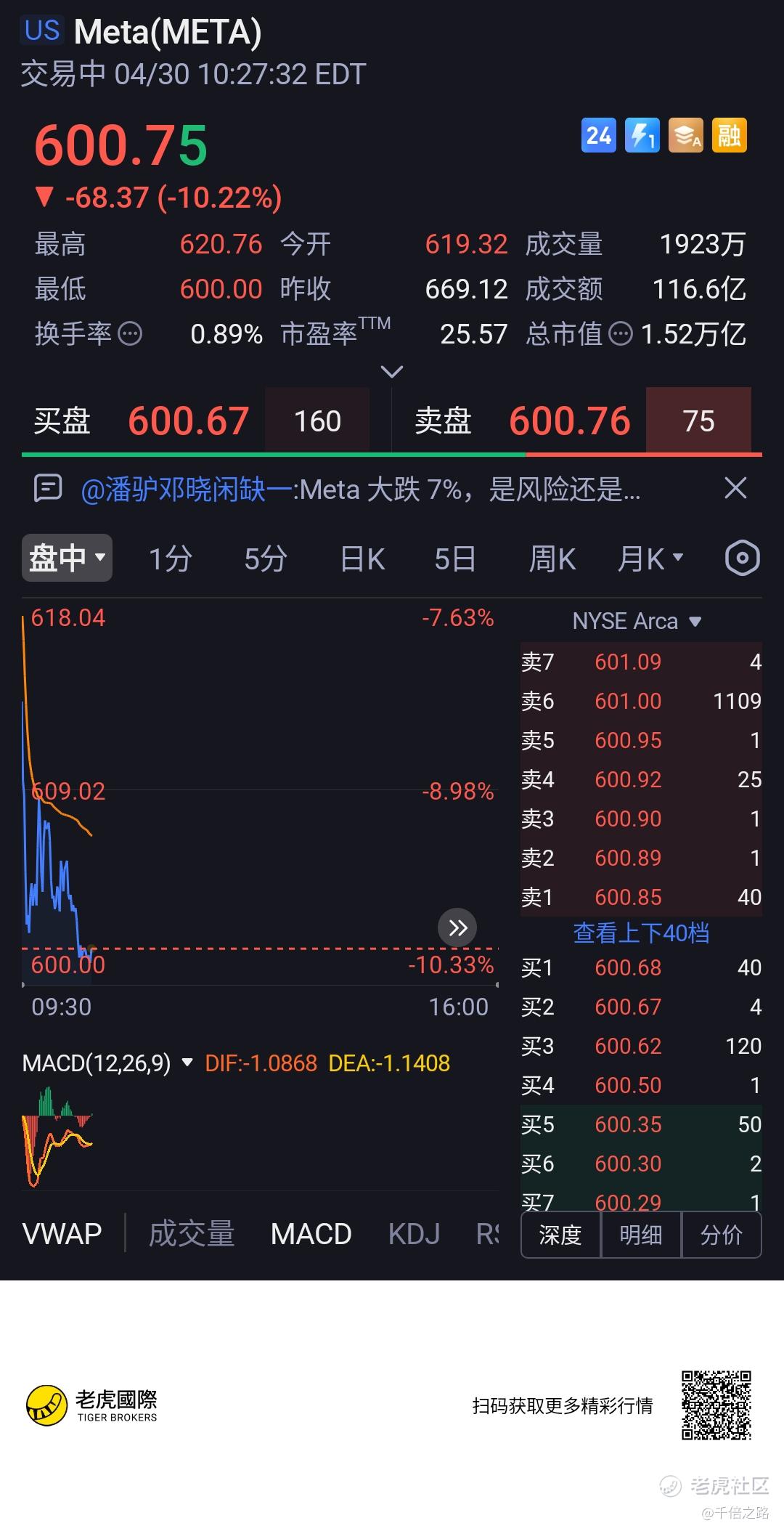Tap 查看上下40档 link
Image resolution: width=784 pixels, height=1531 pixels.
641,933
